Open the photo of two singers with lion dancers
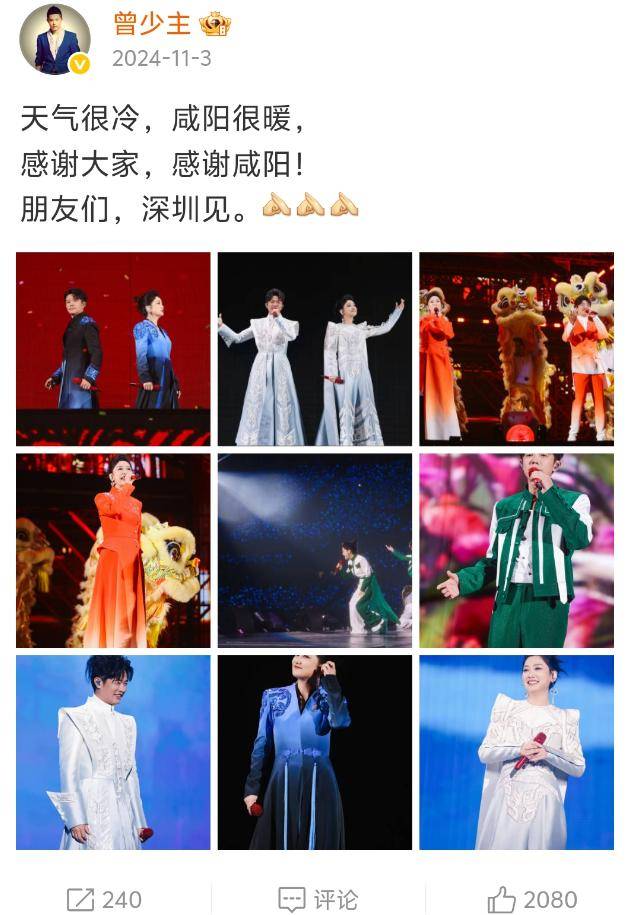 (x=516, y=348)
